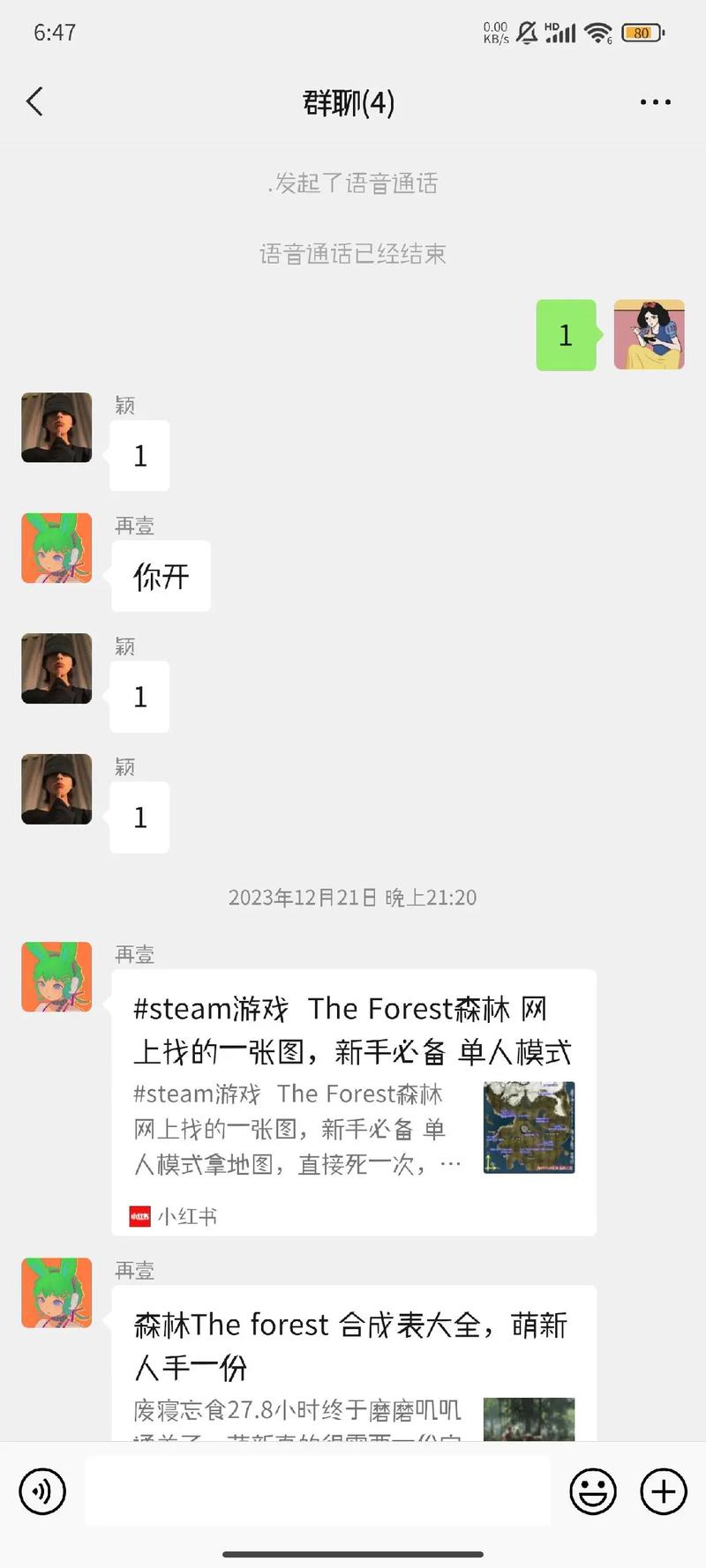Screen dimensions: 706x1568
Task: Open the emoji panel
Action: pos(592,1491)
